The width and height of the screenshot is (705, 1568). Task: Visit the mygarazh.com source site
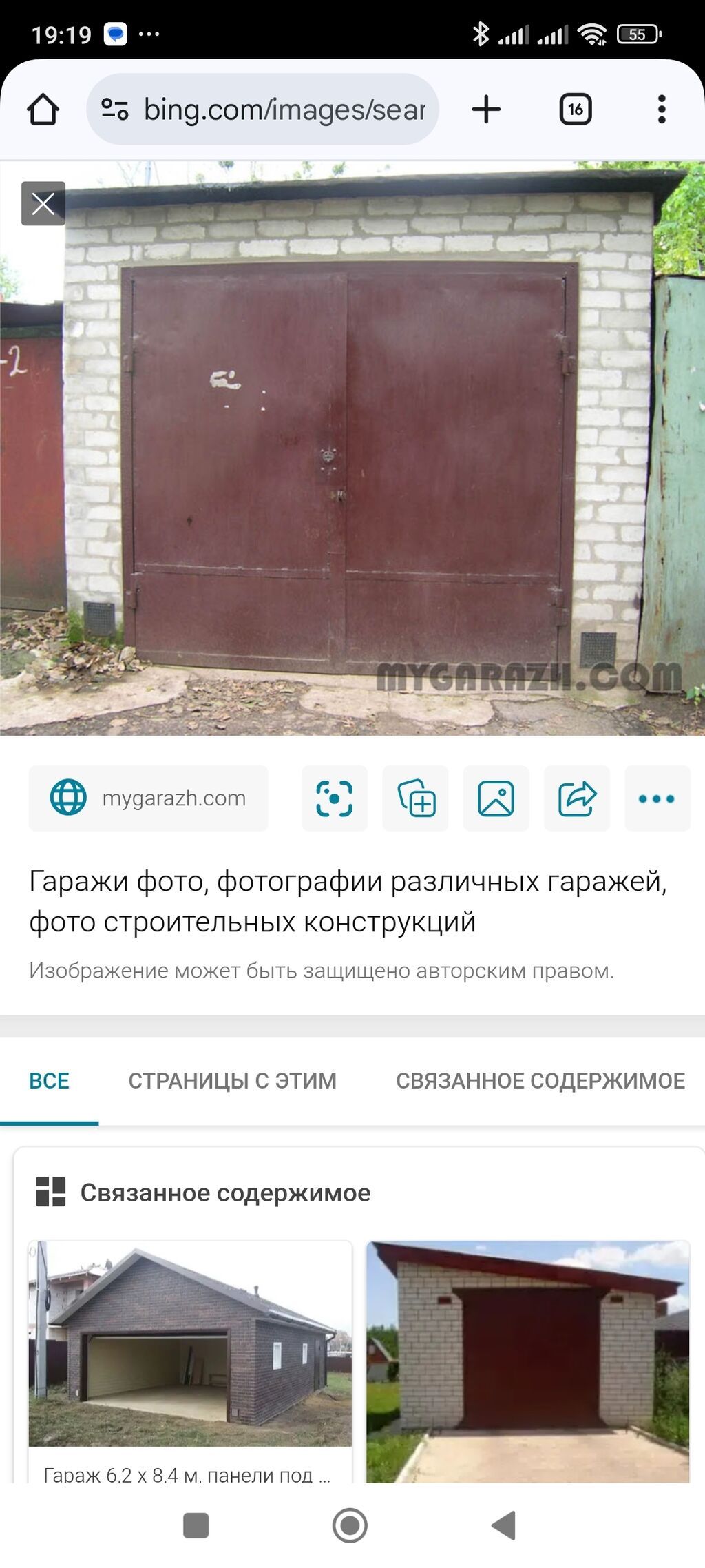click(149, 798)
